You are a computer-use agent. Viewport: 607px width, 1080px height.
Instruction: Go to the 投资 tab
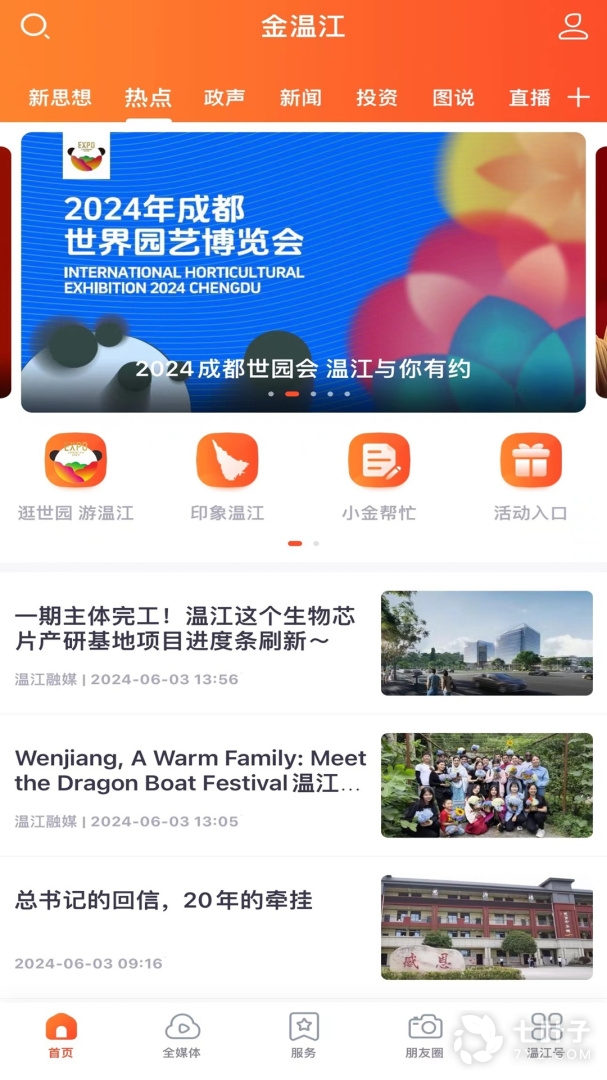tap(377, 97)
